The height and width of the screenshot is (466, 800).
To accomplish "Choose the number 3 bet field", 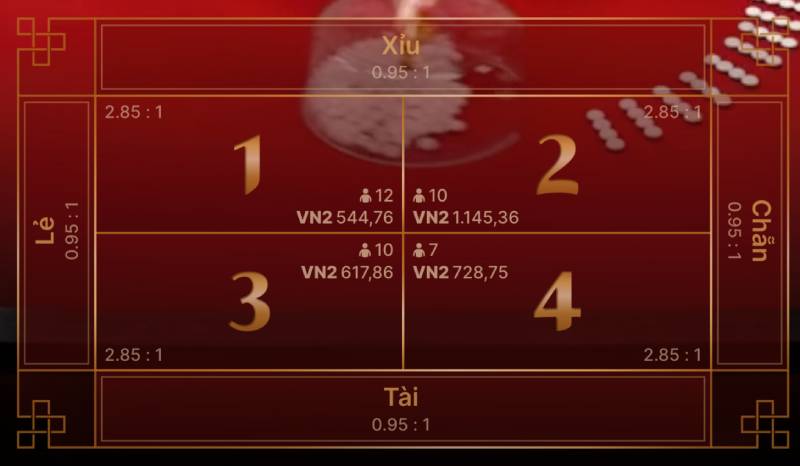I will [250, 301].
